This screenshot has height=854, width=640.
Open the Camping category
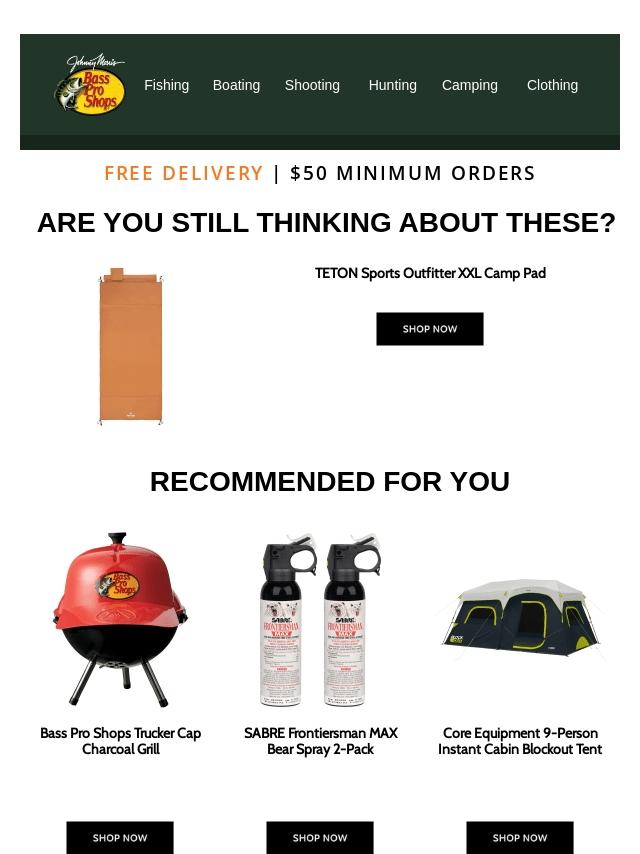click(x=469, y=86)
